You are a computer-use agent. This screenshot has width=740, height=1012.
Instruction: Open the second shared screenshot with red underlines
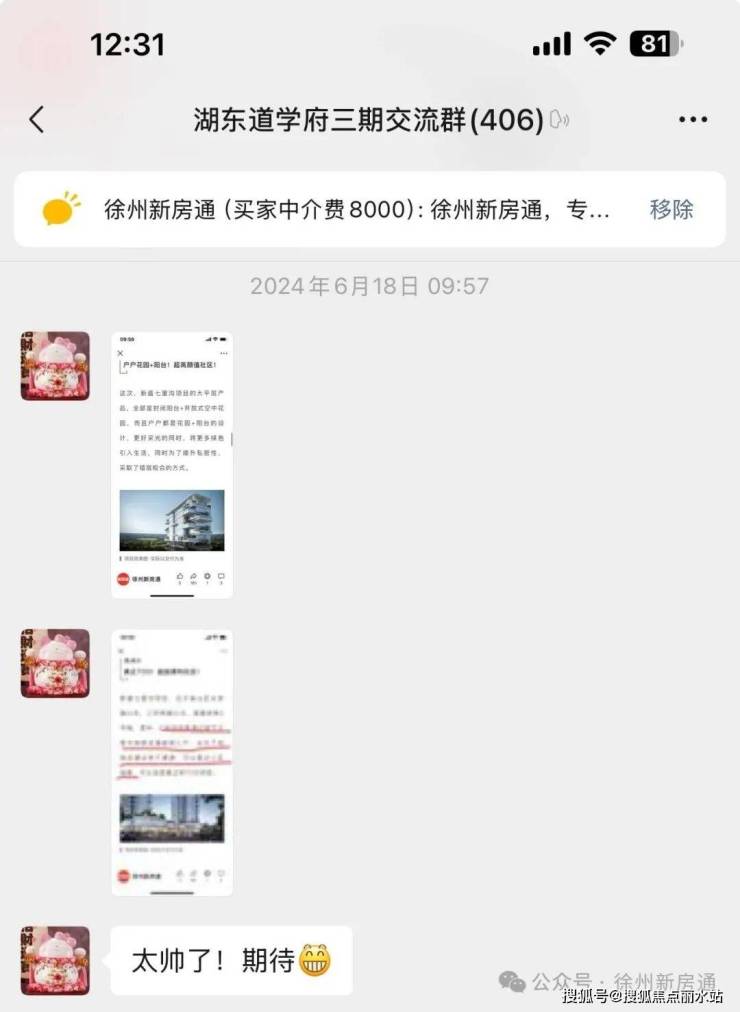click(172, 762)
